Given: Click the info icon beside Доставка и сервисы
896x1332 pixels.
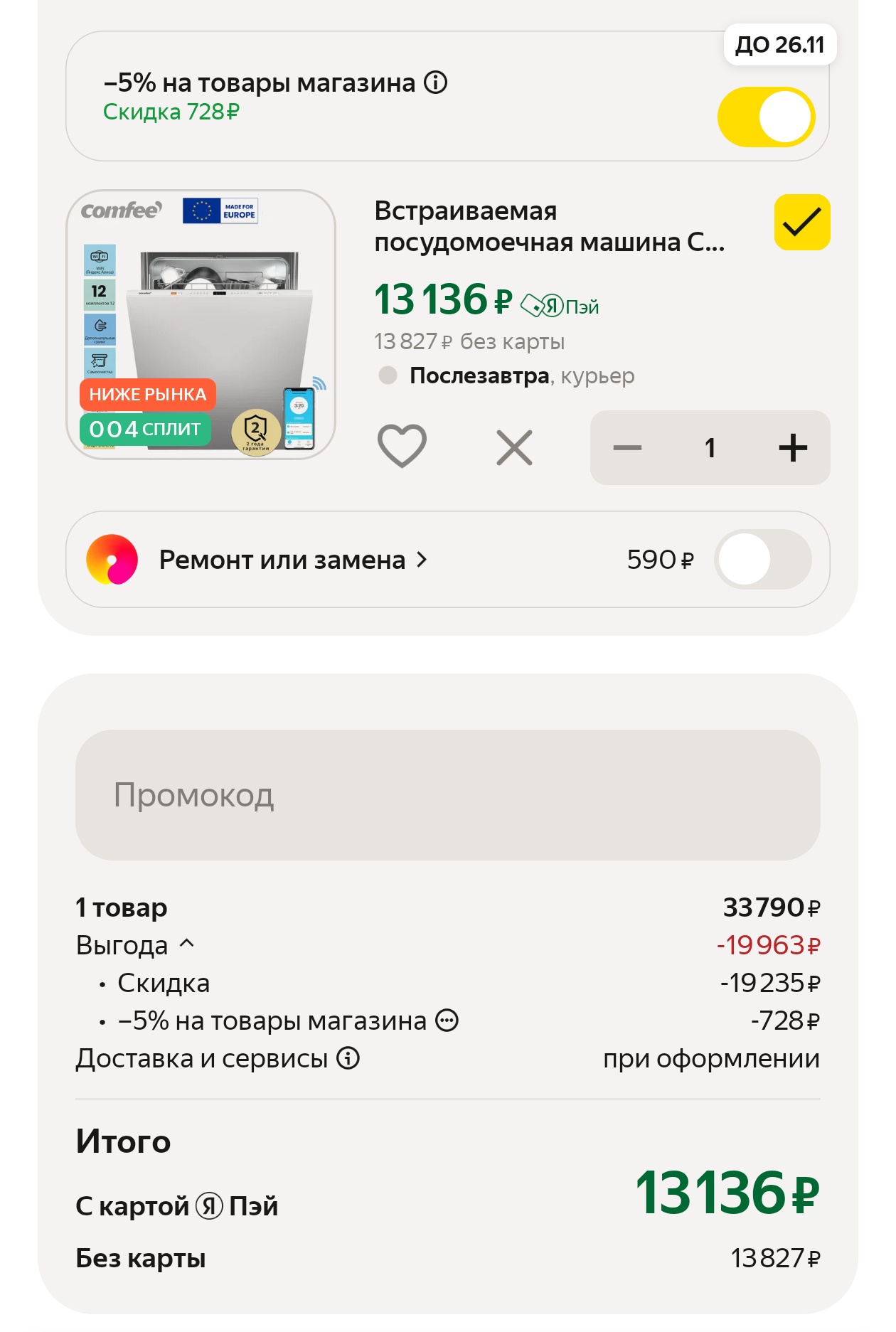Looking at the screenshot, I should pos(348,1059).
